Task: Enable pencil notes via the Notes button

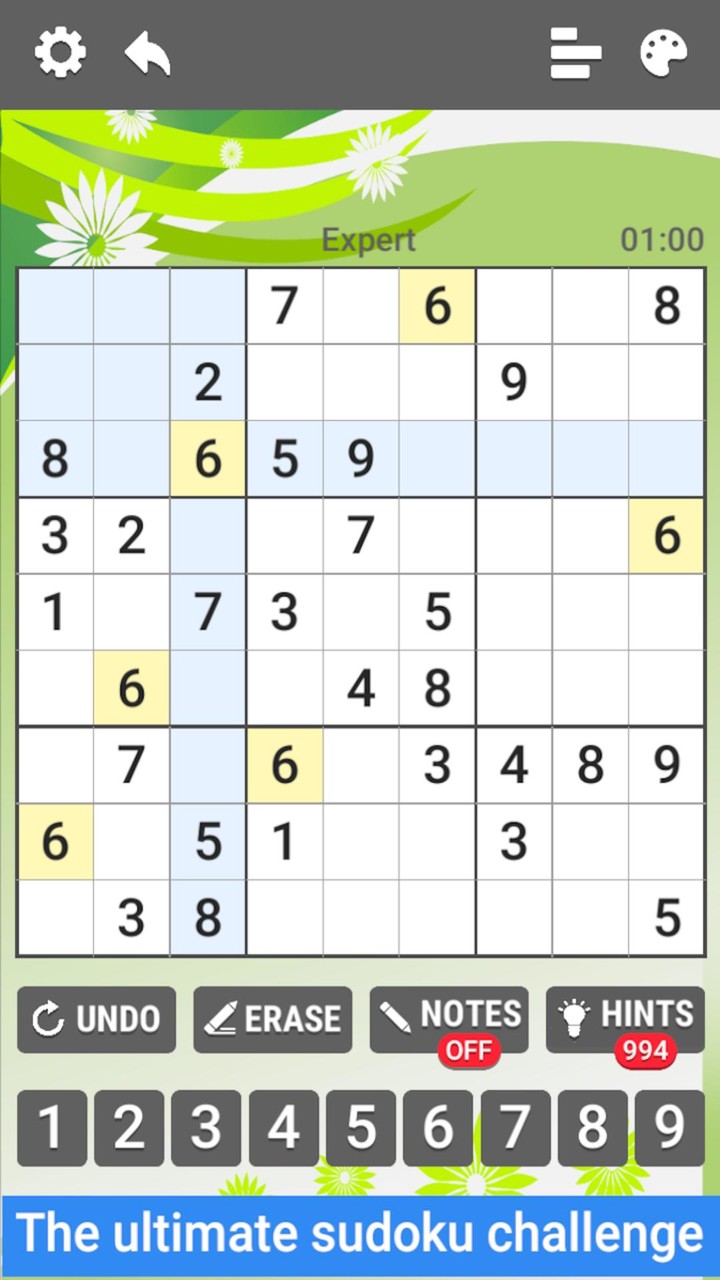Action: pos(447,1019)
